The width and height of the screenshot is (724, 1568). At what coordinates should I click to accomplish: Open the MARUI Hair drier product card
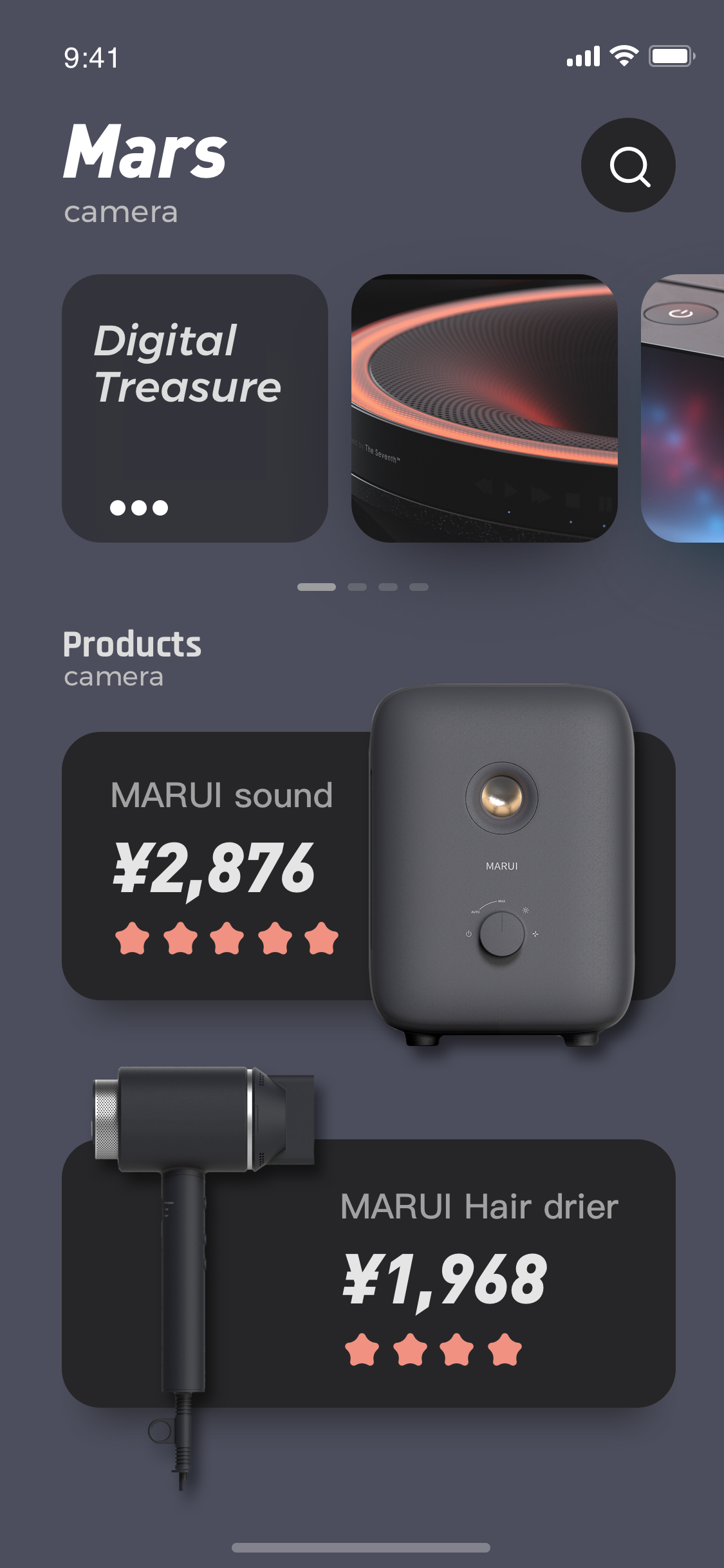(369, 1273)
